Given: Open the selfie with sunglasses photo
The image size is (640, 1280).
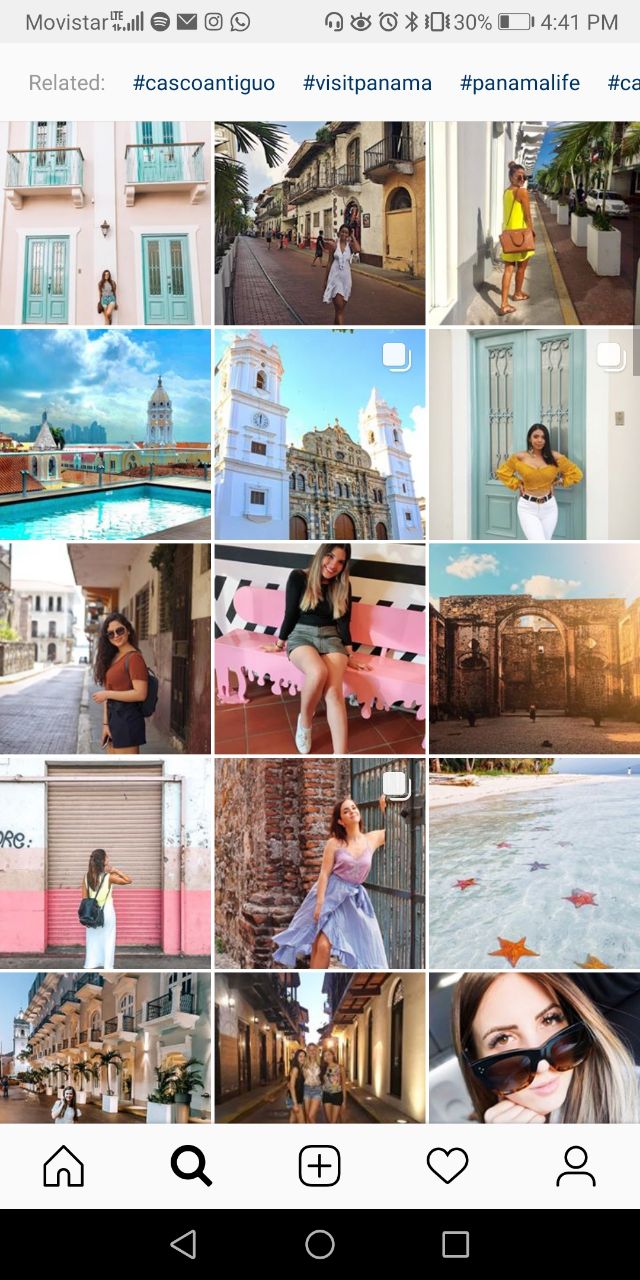Looking at the screenshot, I should click(534, 1047).
